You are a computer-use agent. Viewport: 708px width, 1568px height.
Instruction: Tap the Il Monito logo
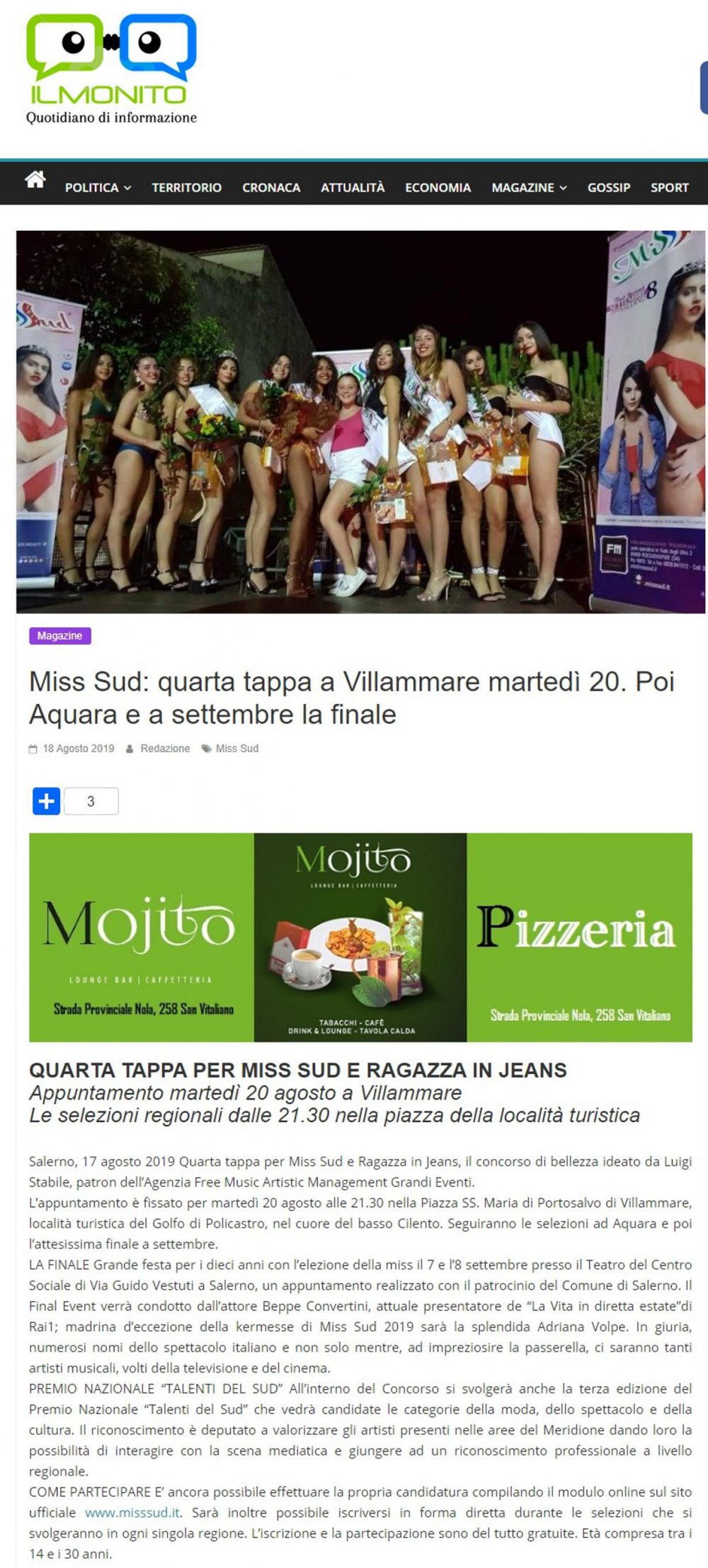pyautogui.click(x=112, y=69)
